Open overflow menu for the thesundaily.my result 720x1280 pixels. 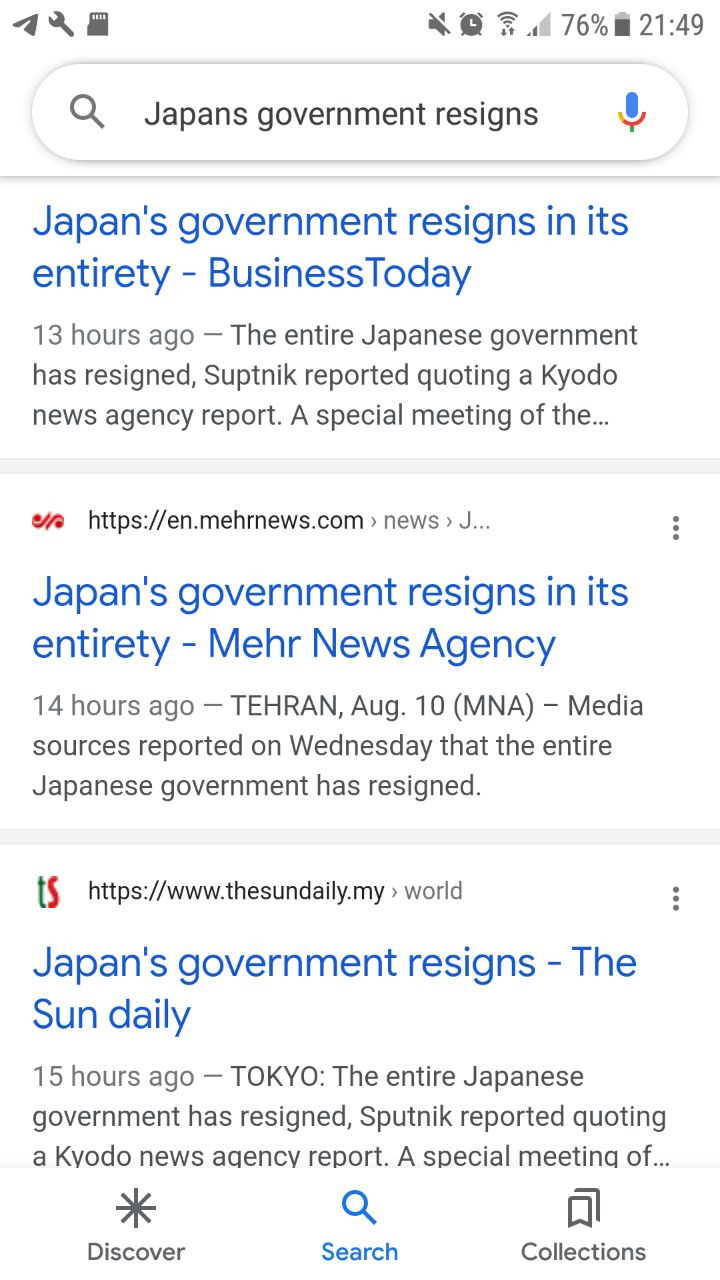pyautogui.click(x=676, y=898)
